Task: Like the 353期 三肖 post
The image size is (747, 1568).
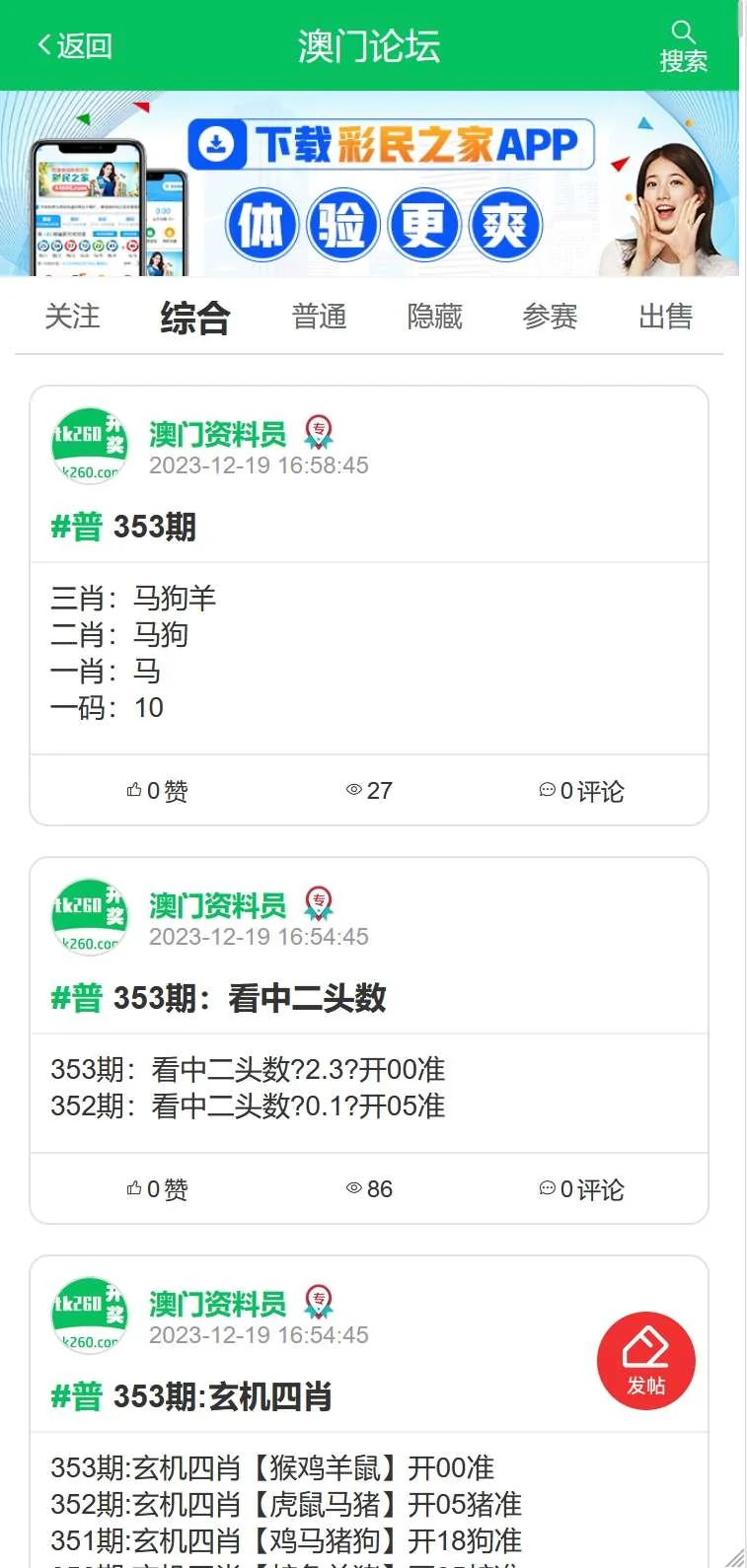Action: [x=157, y=791]
